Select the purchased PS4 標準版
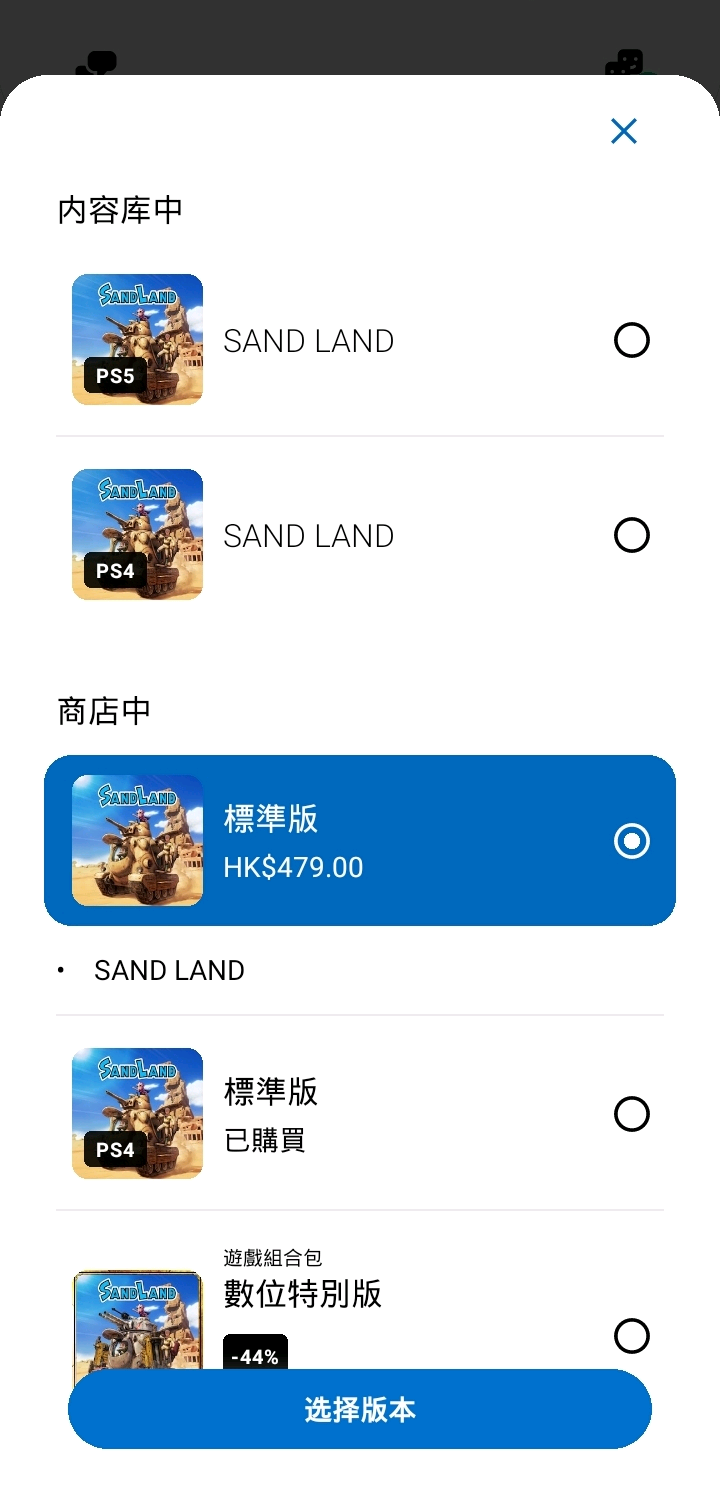The width and height of the screenshot is (720, 1505). [631, 1114]
